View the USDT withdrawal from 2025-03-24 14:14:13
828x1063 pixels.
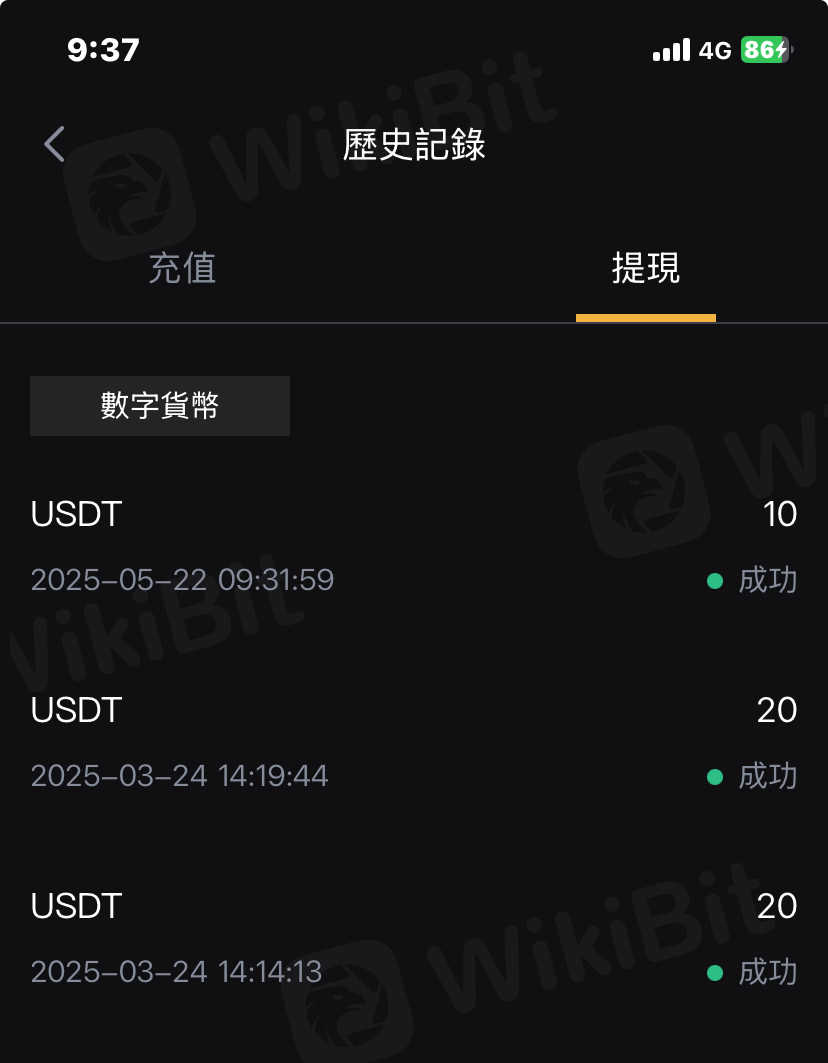point(414,938)
